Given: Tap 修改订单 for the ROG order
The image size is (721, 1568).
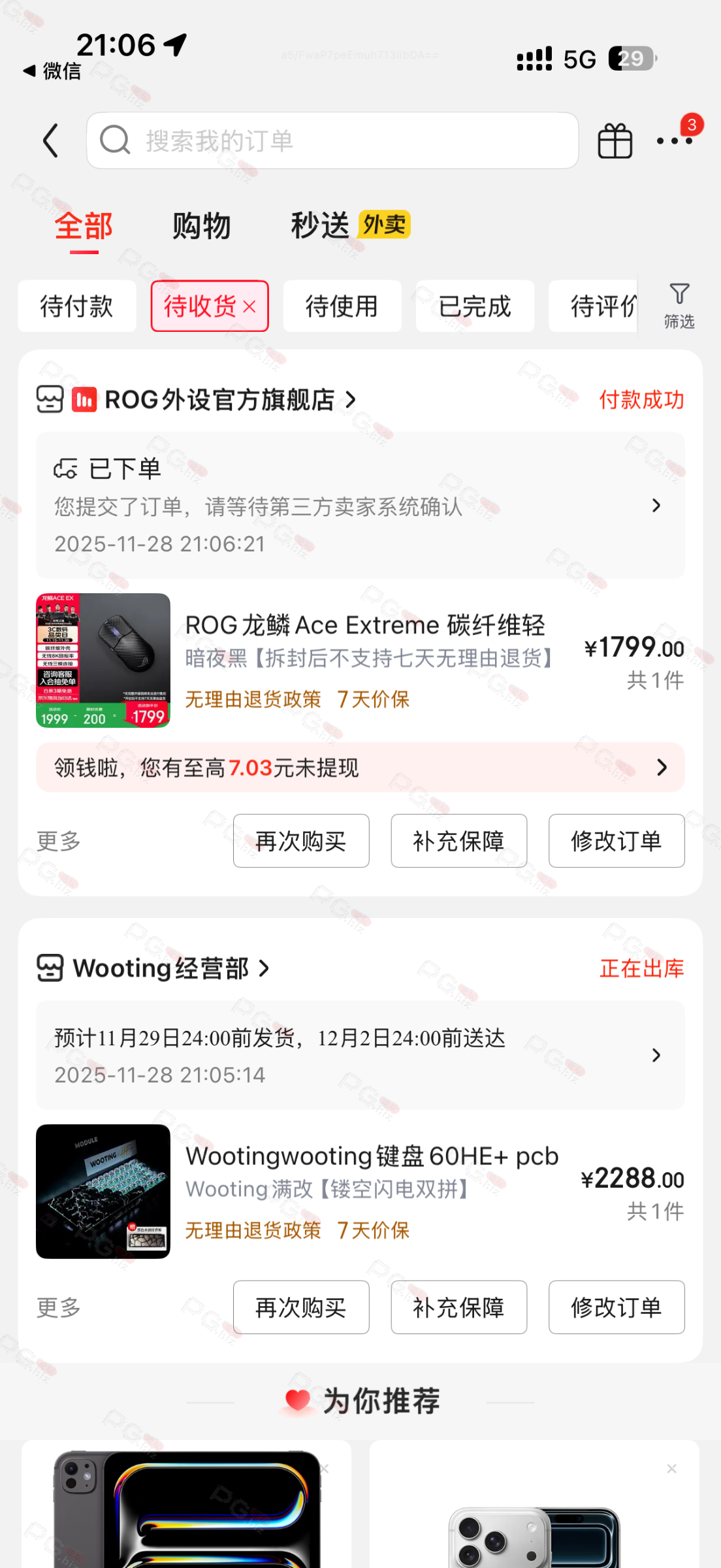Looking at the screenshot, I should click(616, 841).
